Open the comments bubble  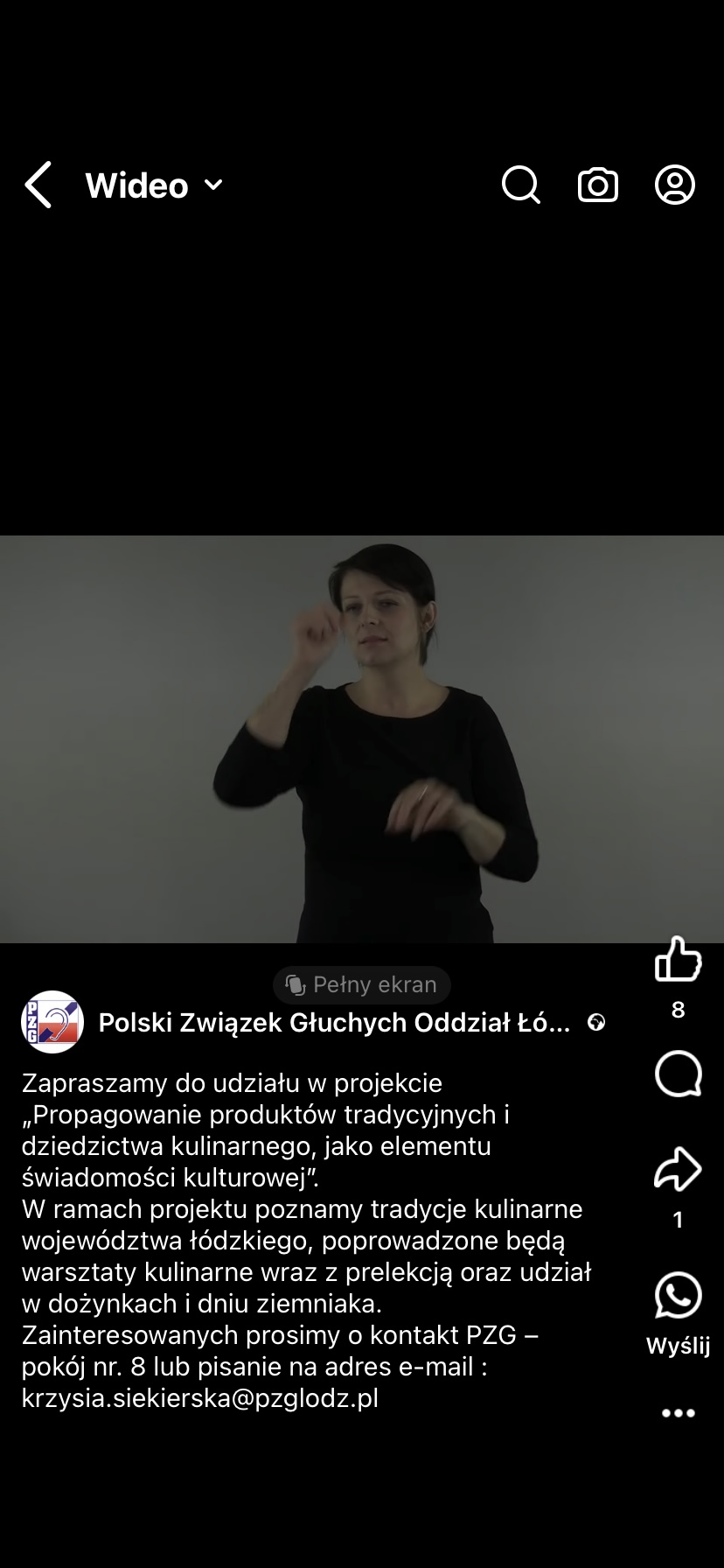678,1073
